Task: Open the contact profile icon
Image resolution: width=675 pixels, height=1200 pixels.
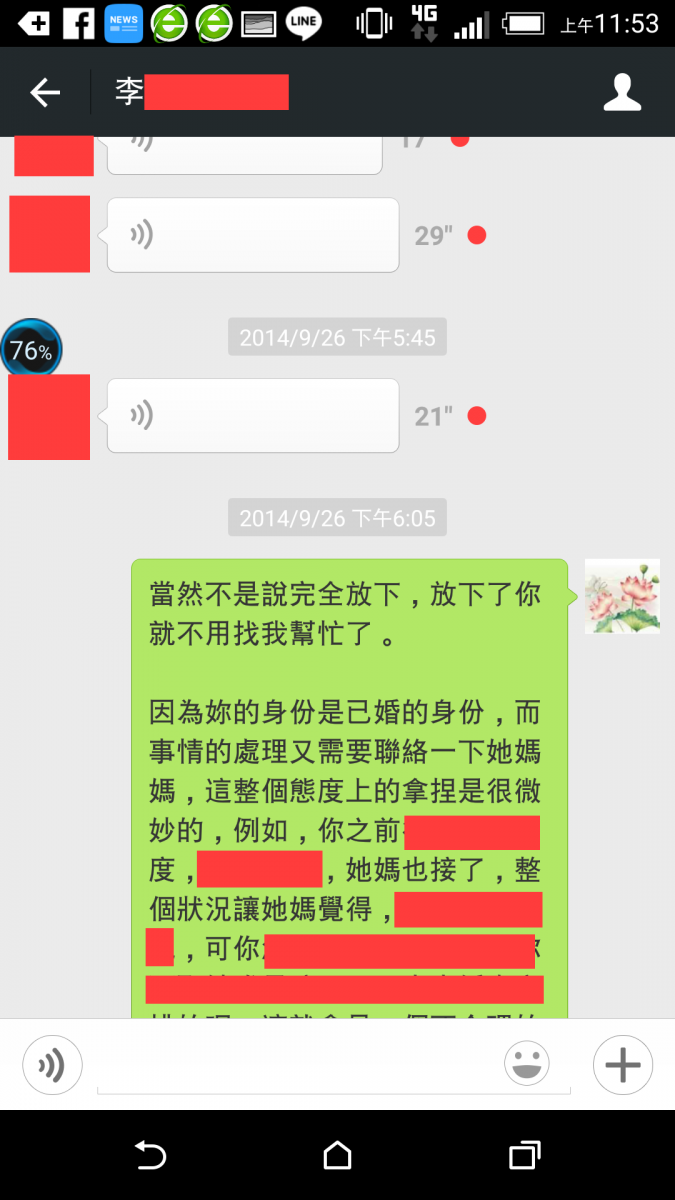Action: tap(622, 93)
